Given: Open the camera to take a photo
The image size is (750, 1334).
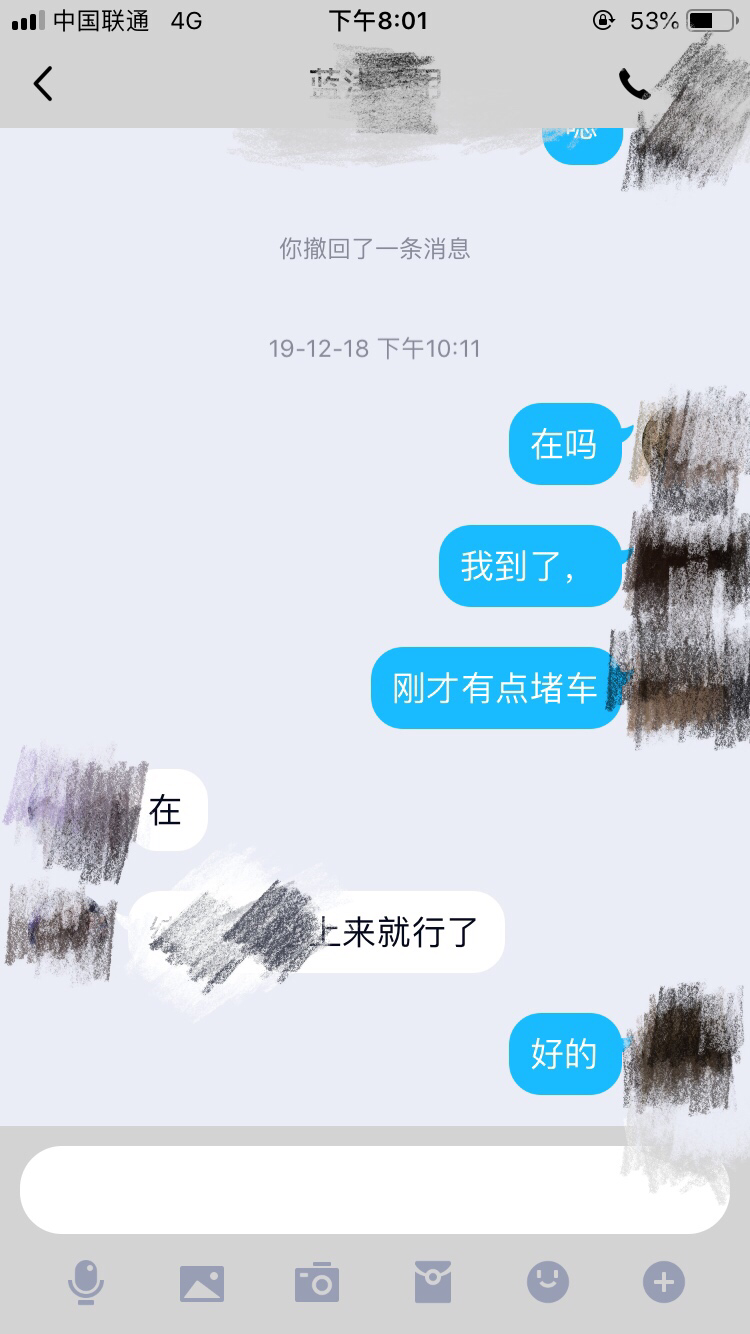Looking at the screenshot, I should [x=317, y=1283].
